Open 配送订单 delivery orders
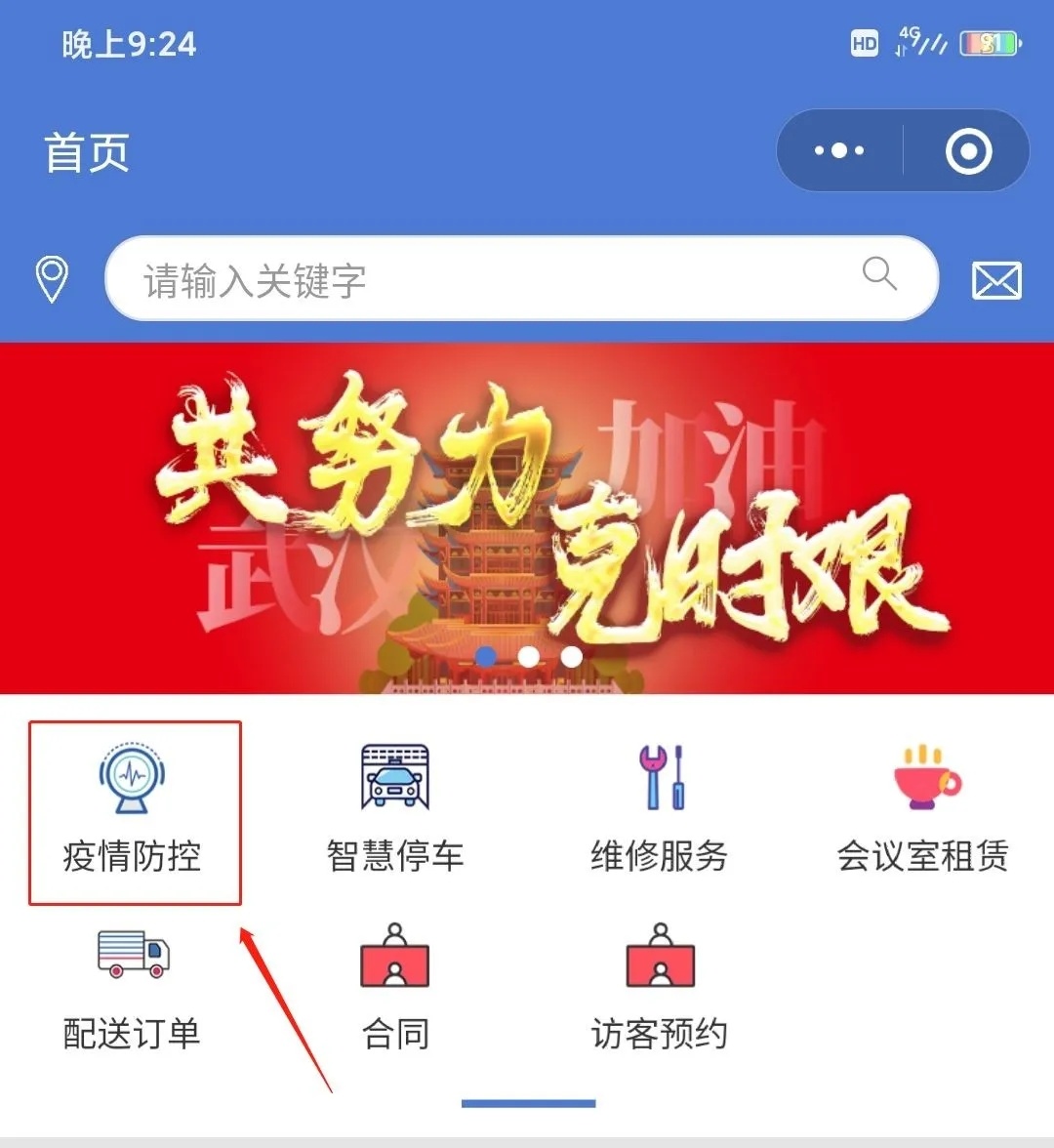 coord(133,988)
